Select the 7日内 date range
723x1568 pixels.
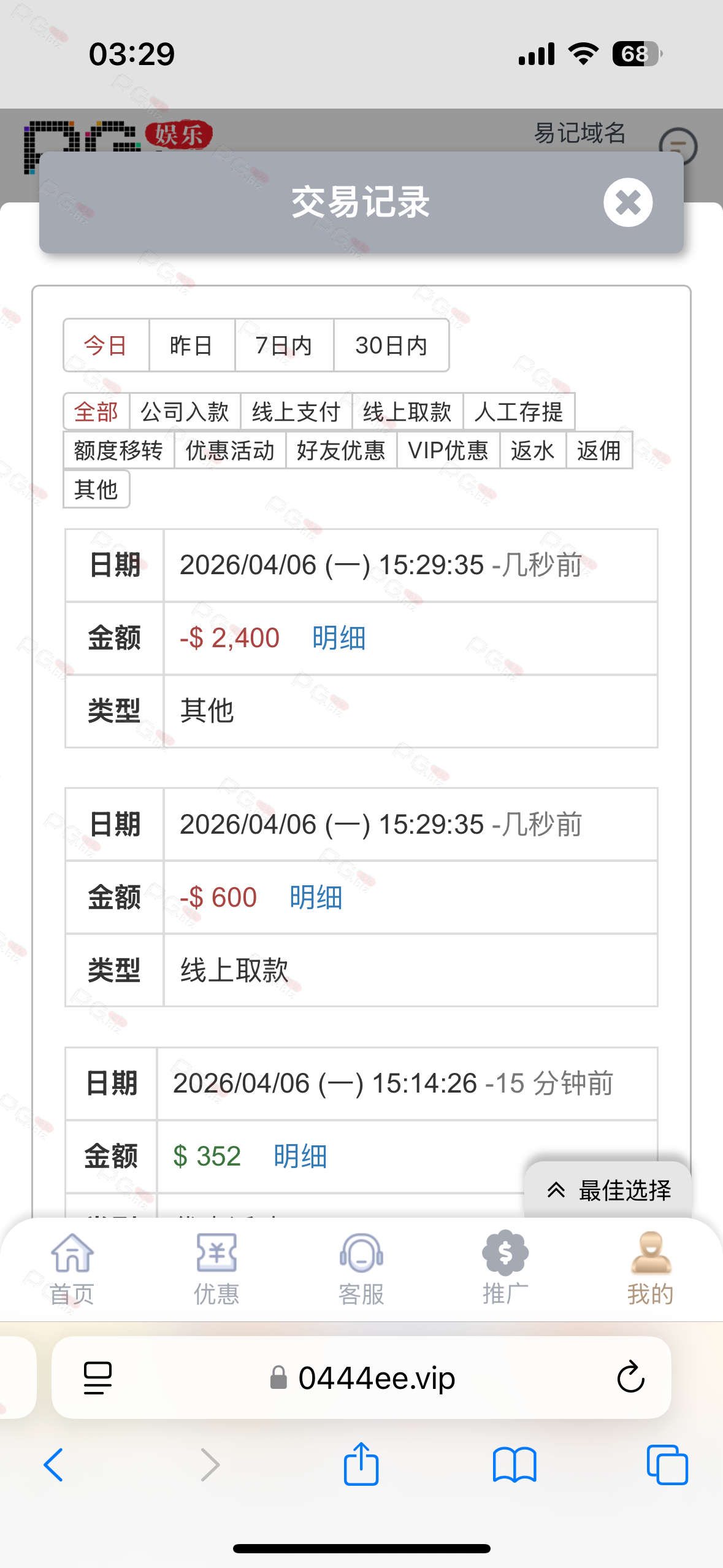[284, 345]
